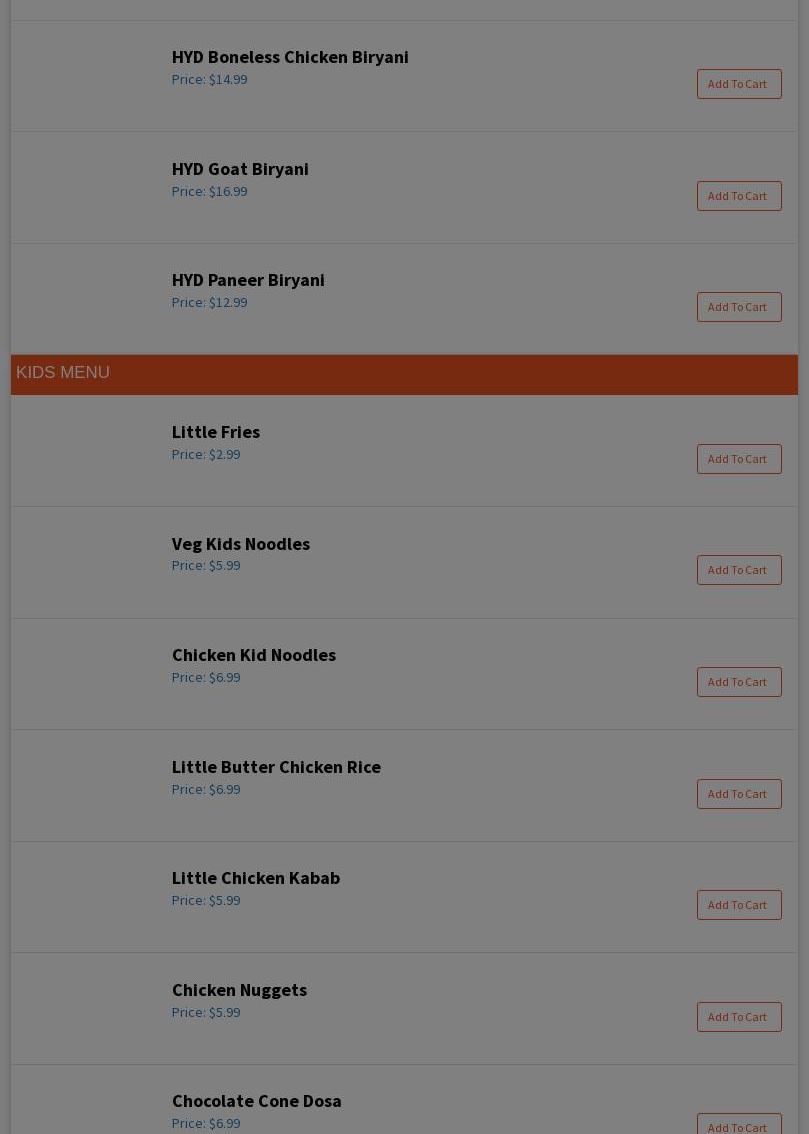Add HYD Goat Biryani to cart
The width and height of the screenshot is (809, 1134).
[738, 196]
